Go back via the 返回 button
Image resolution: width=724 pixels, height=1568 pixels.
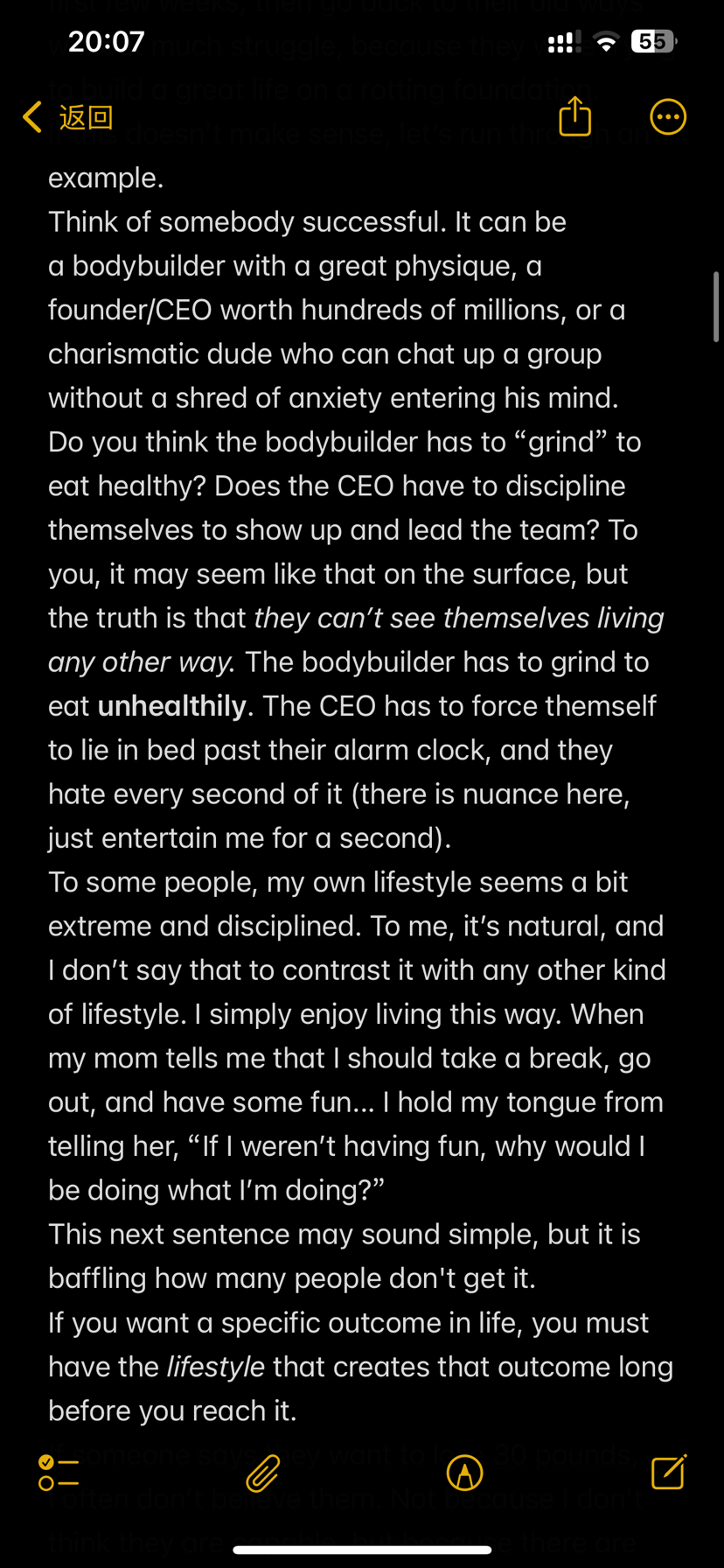click(68, 117)
